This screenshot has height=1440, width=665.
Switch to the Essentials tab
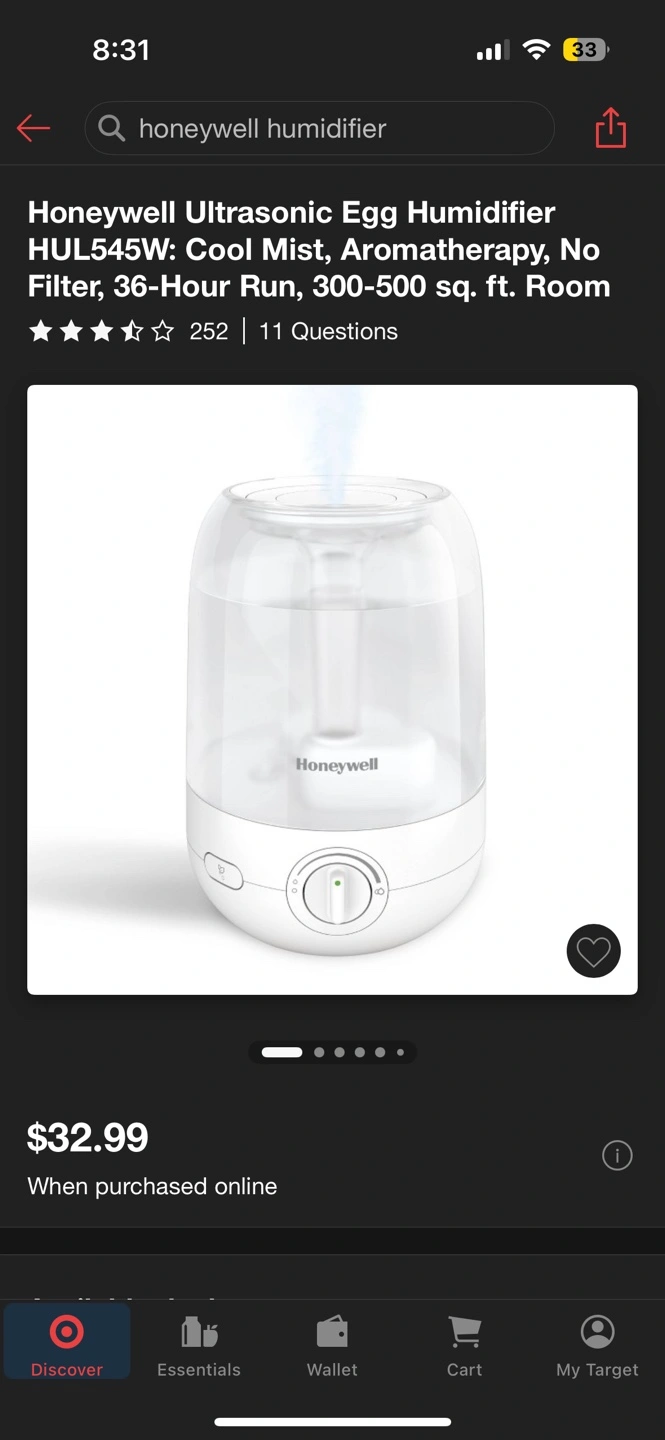pyautogui.click(x=199, y=1344)
